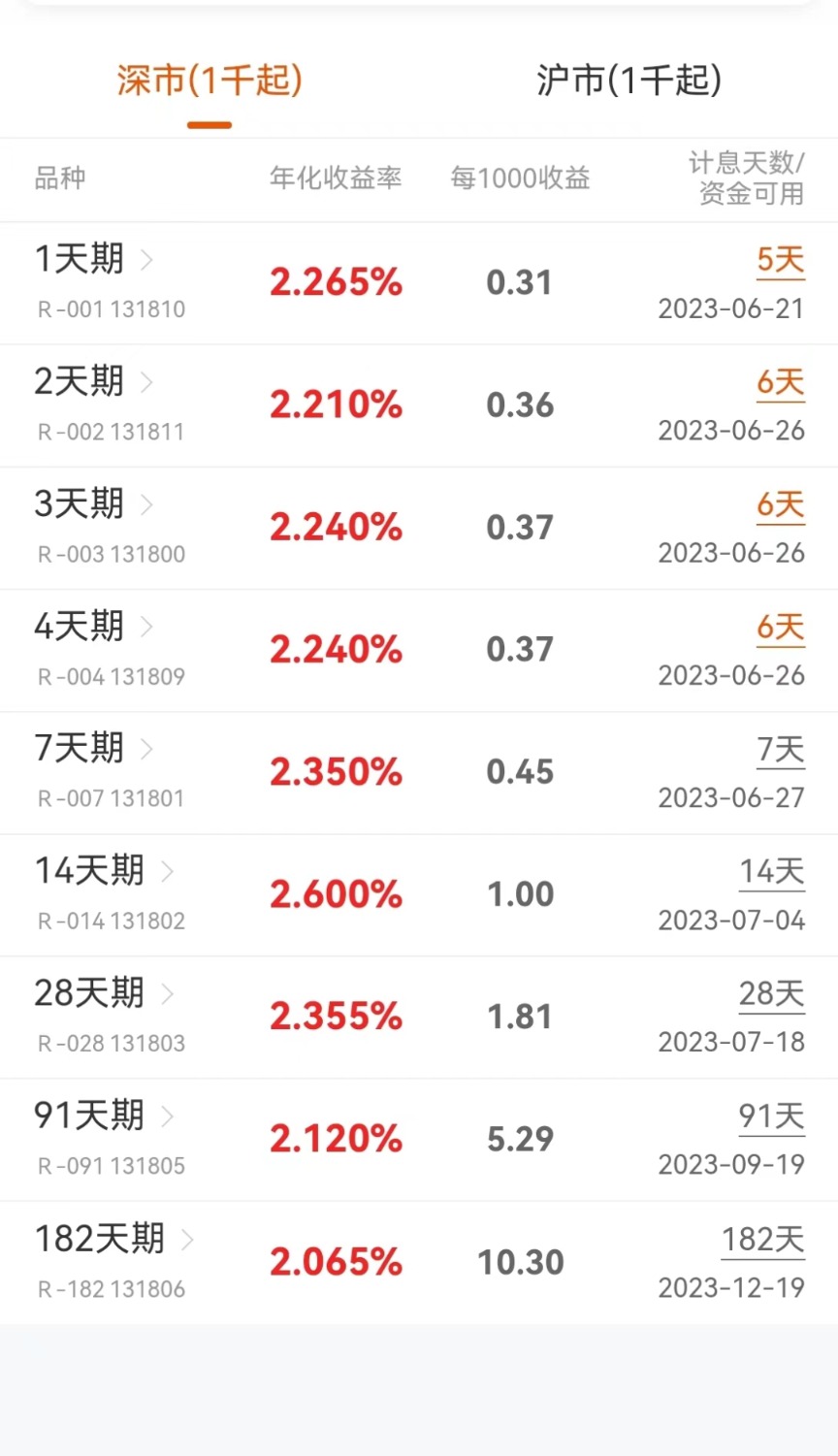Screen dimensions: 838x1456
Task: Click the underlined 5天 link for 1天期
Action: (x=780, y=260)
